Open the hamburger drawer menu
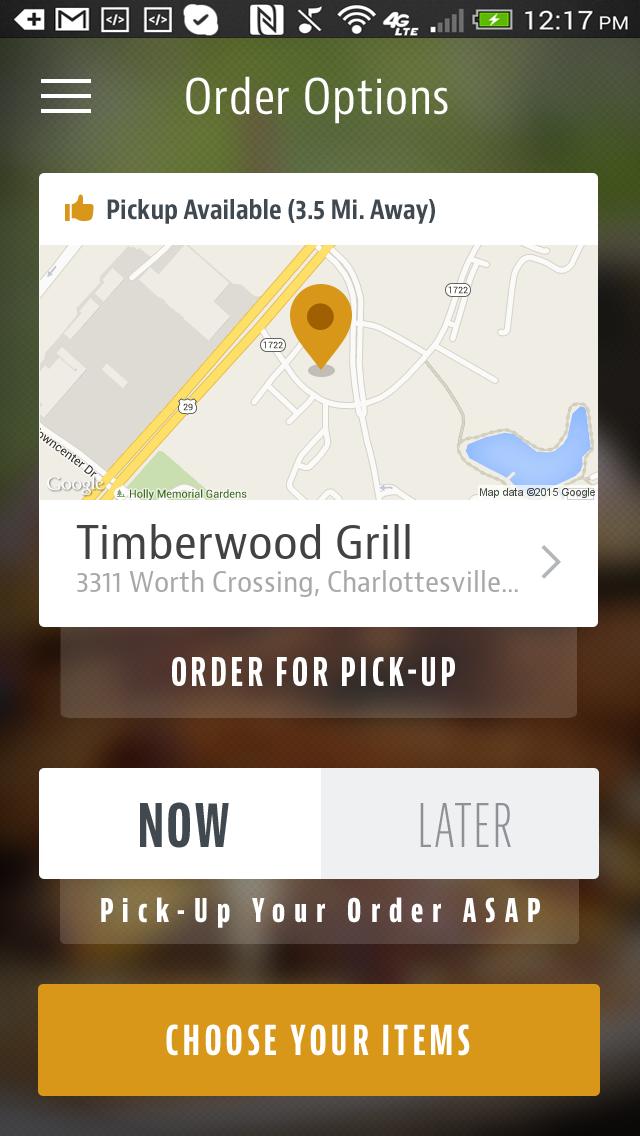Viewport: 640px width, 1136px height. coord(66,96)
